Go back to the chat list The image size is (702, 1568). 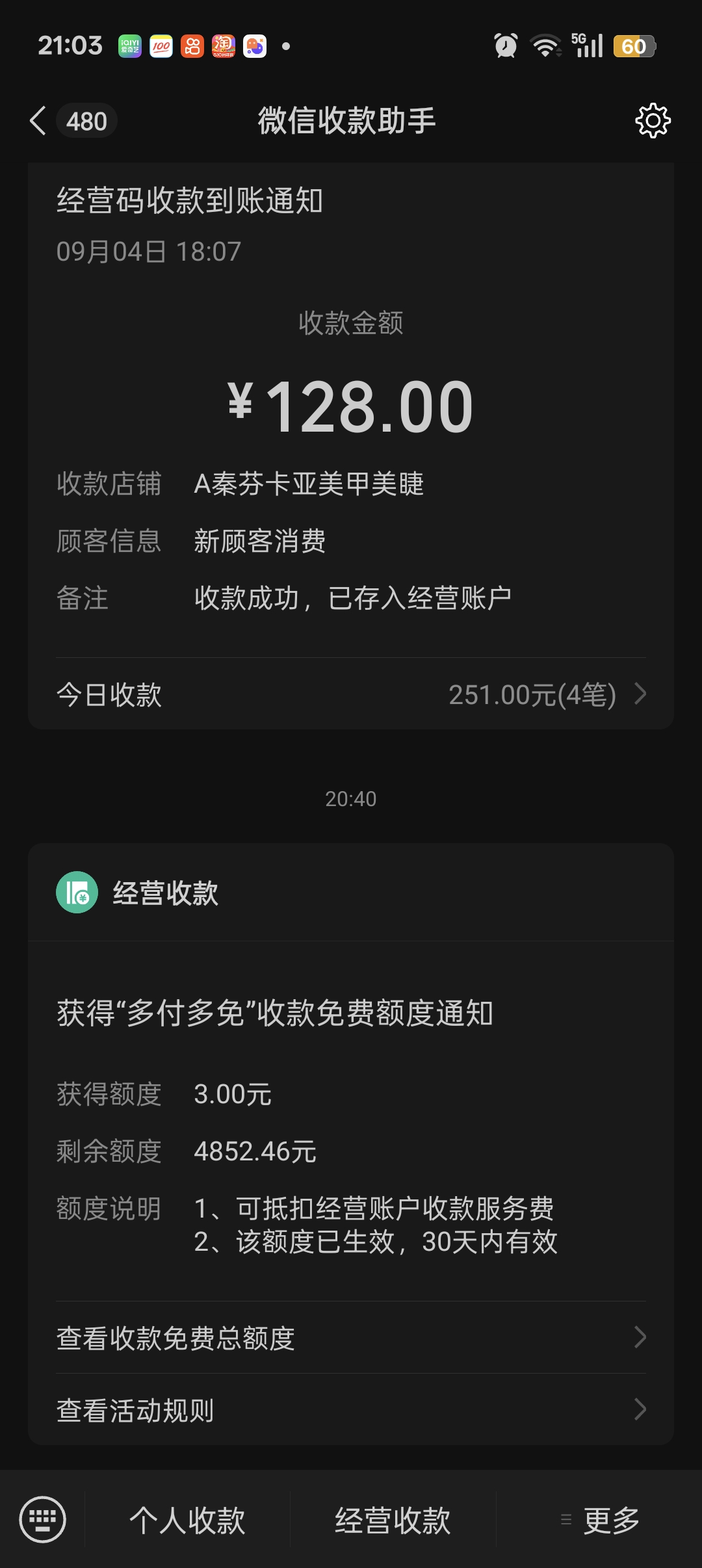coord(39,121)
